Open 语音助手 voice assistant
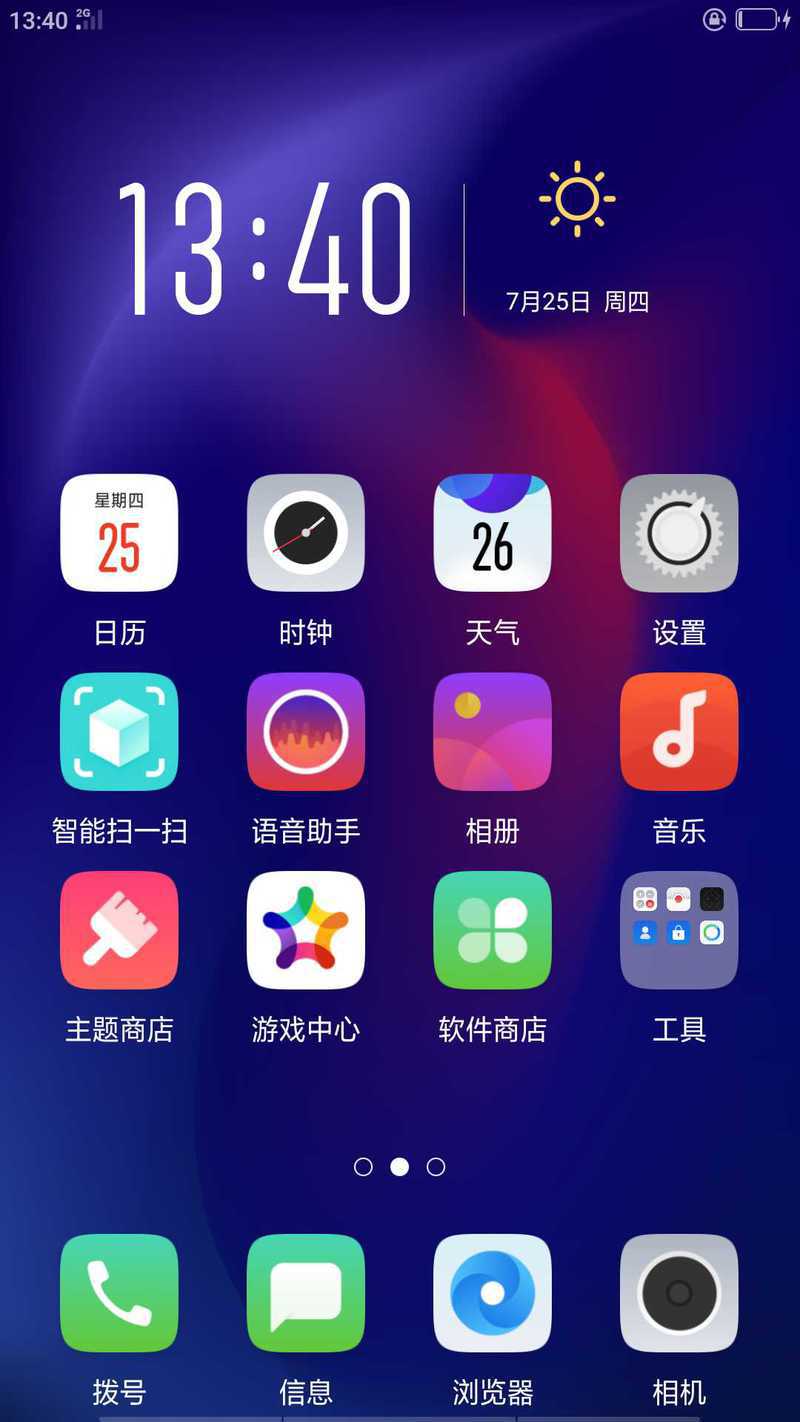The image size is (800, 1422). (306, 731)
